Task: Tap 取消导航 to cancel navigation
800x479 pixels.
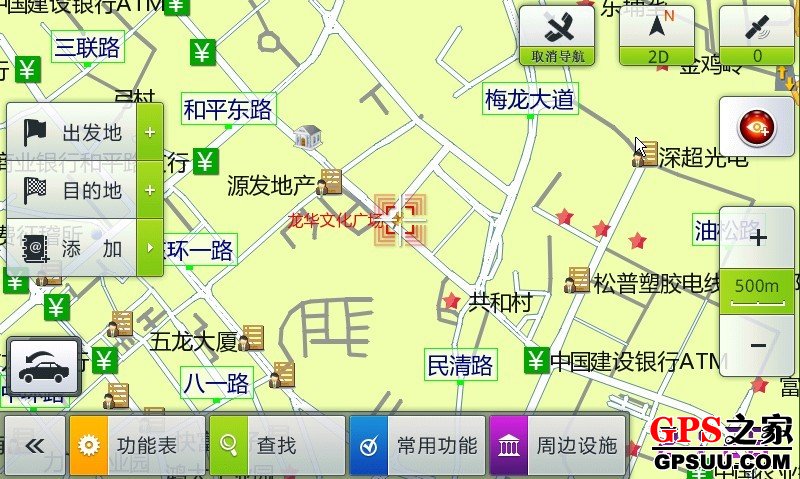Action: (557, 35)
